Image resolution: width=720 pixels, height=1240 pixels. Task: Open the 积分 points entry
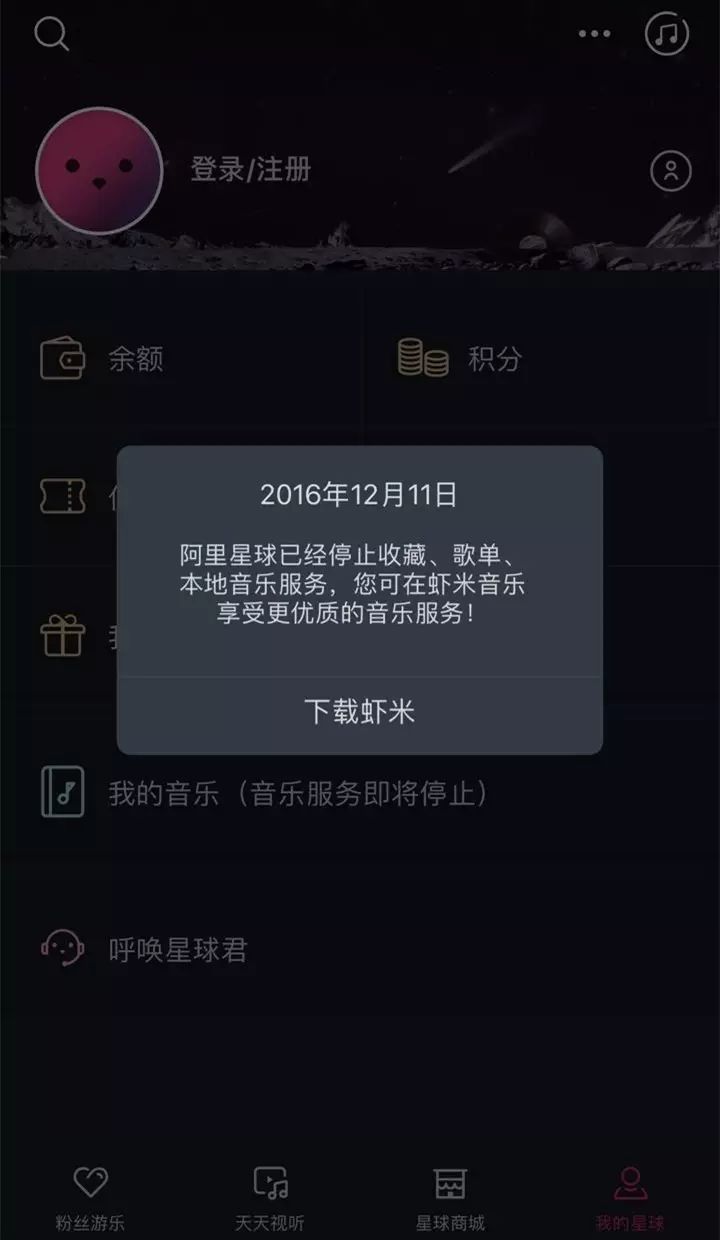tap(494, 359)
